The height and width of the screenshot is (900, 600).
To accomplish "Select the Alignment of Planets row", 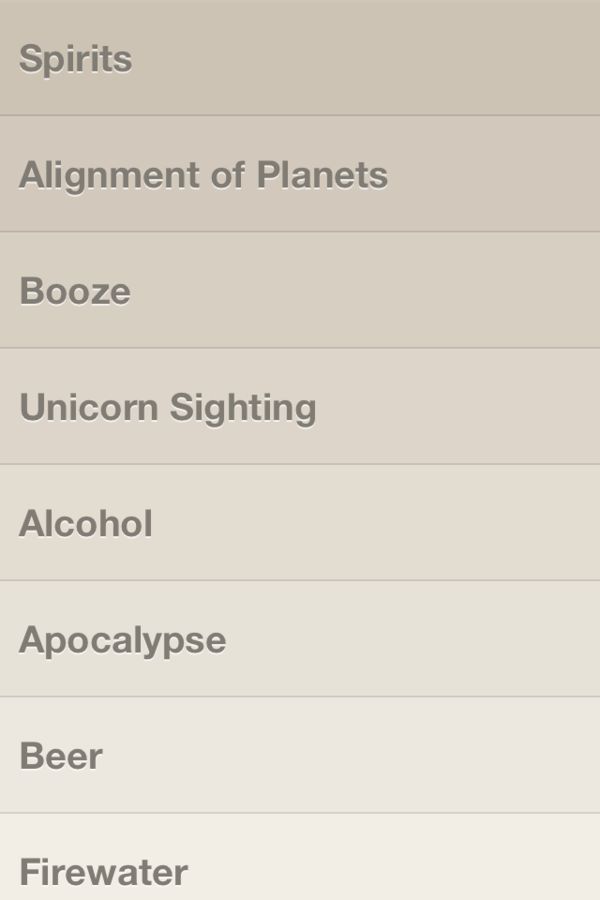I will (x=300, y=174).
